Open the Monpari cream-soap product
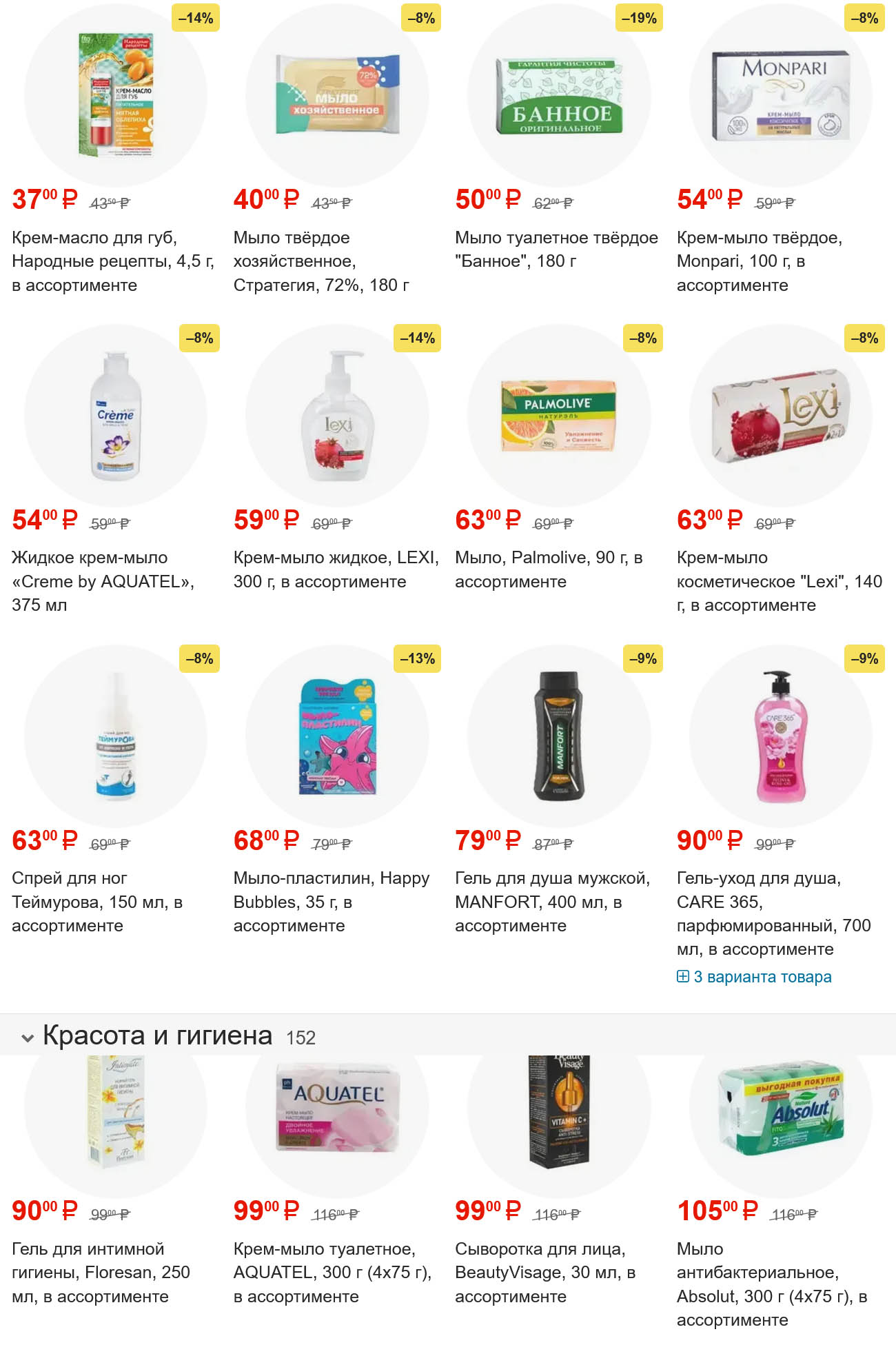Viewport: 896px width, 1345px height. pyautogui.click(x=758, y=261)
